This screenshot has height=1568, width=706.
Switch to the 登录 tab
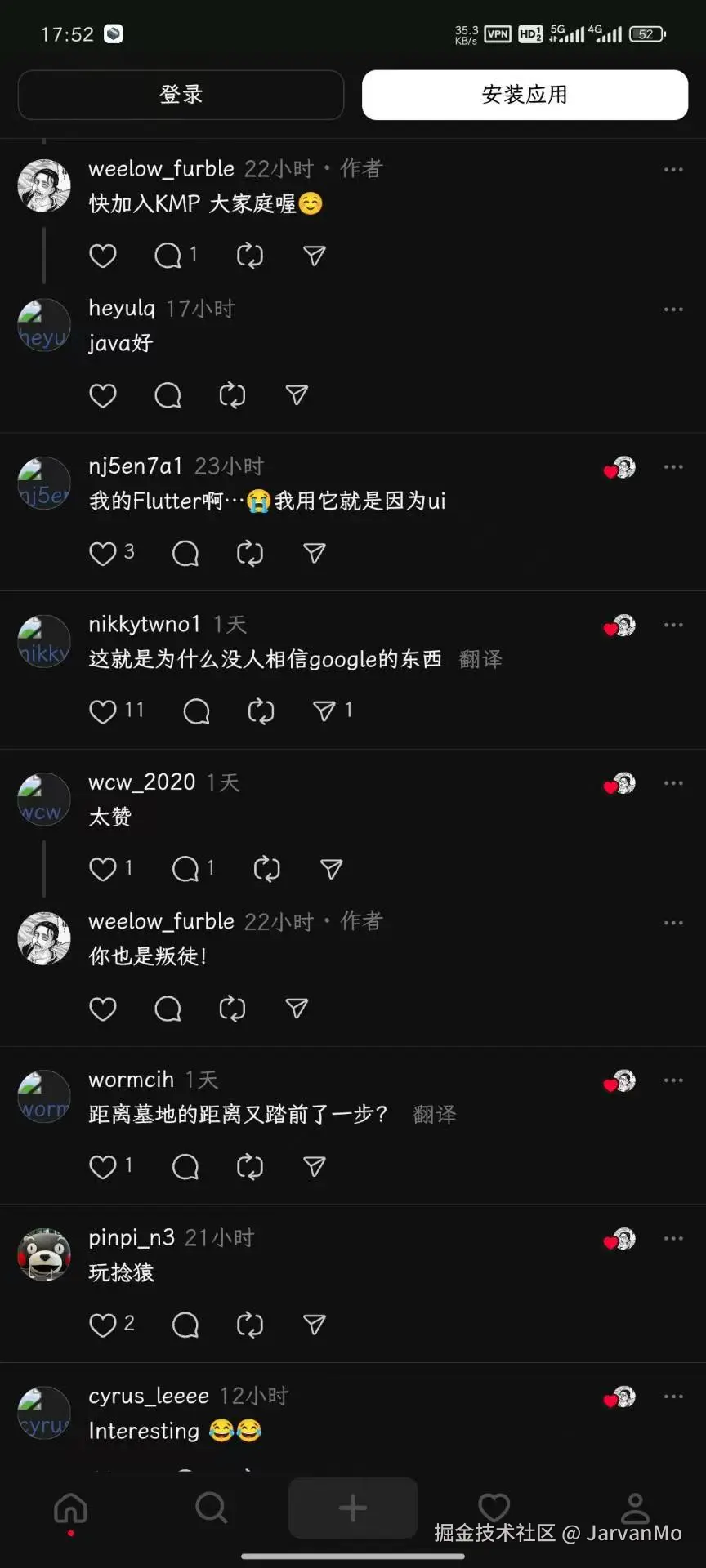181,95
